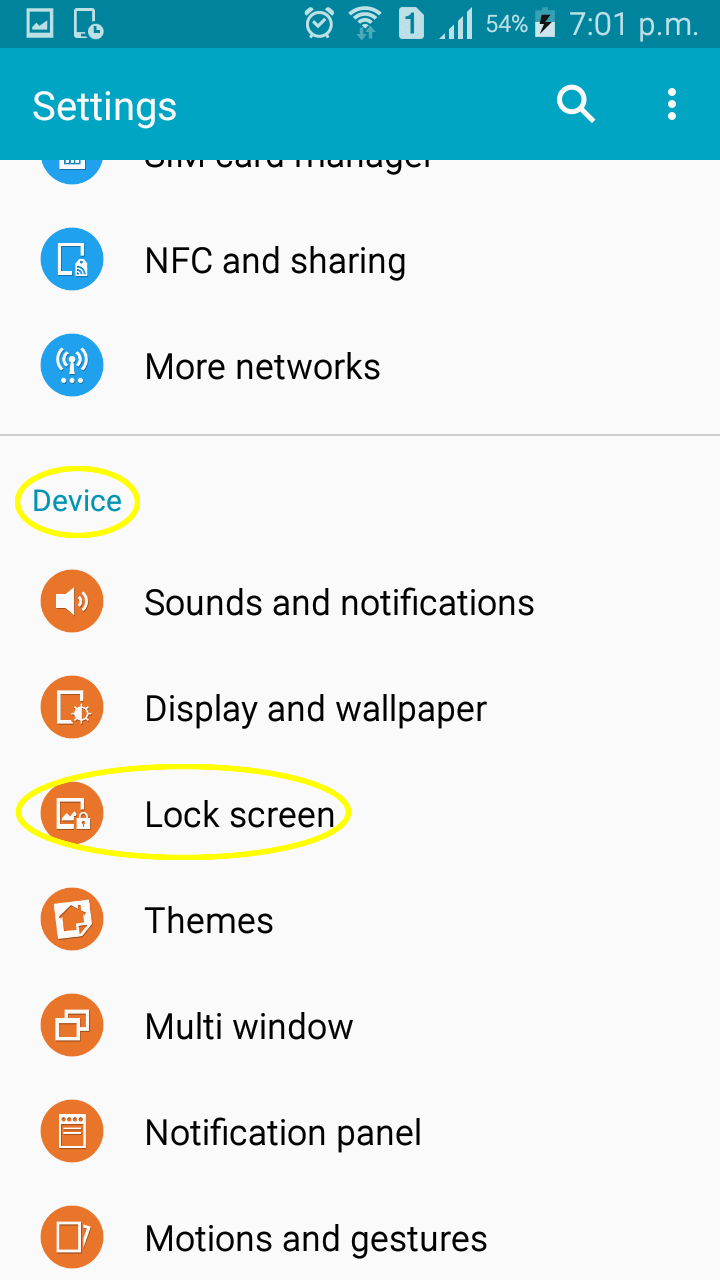This screenshot has width=720, height=1280.
Task: Open Sounds and notifications
Action: click(x=339, y=603)
